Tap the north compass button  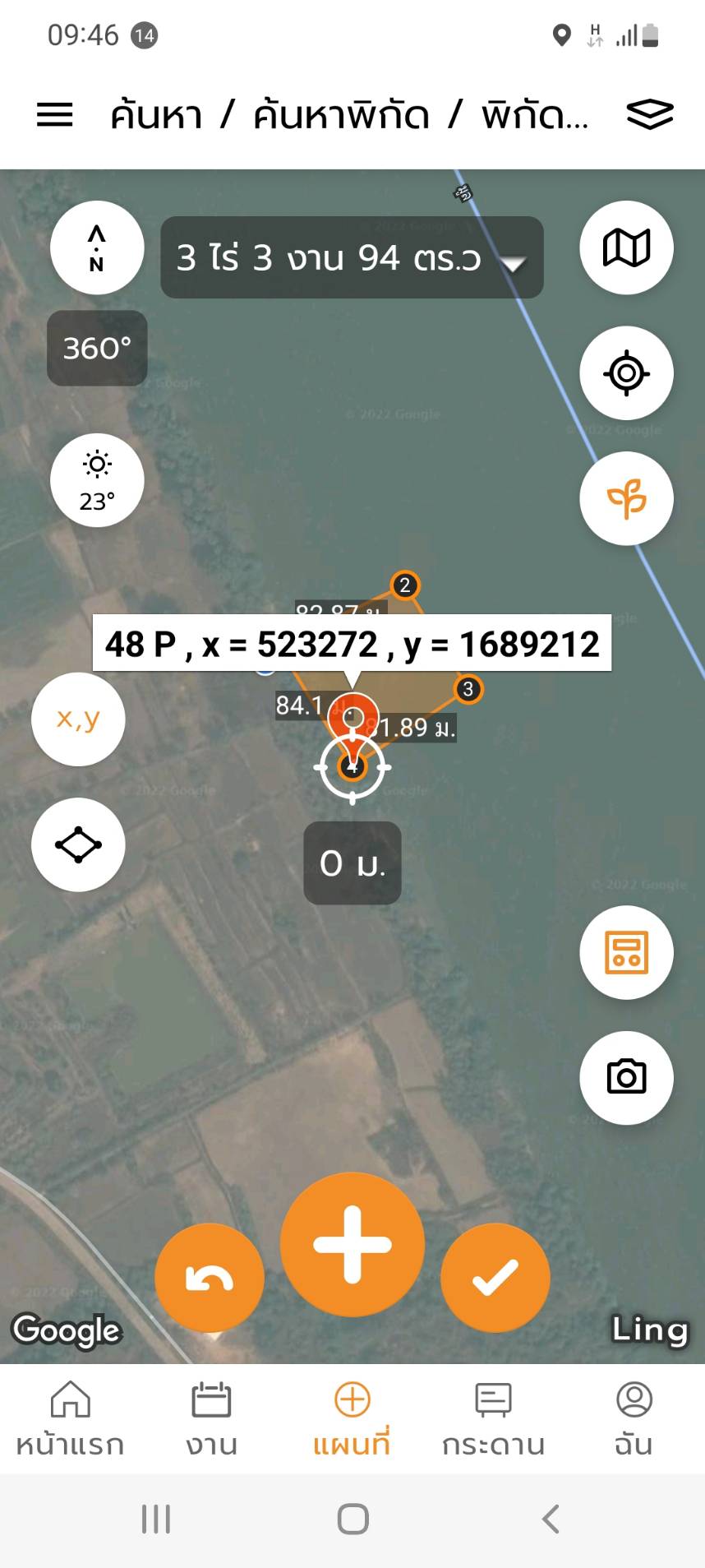97,247
